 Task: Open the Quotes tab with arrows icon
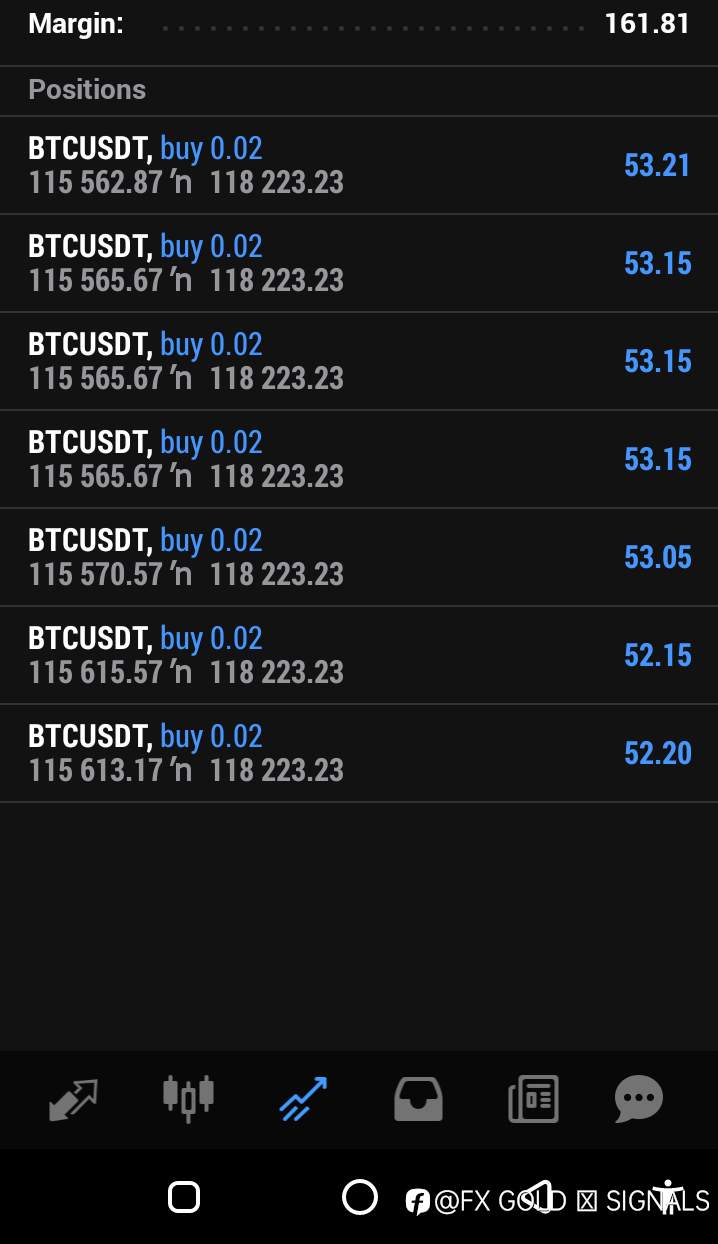click(74, 1099)
